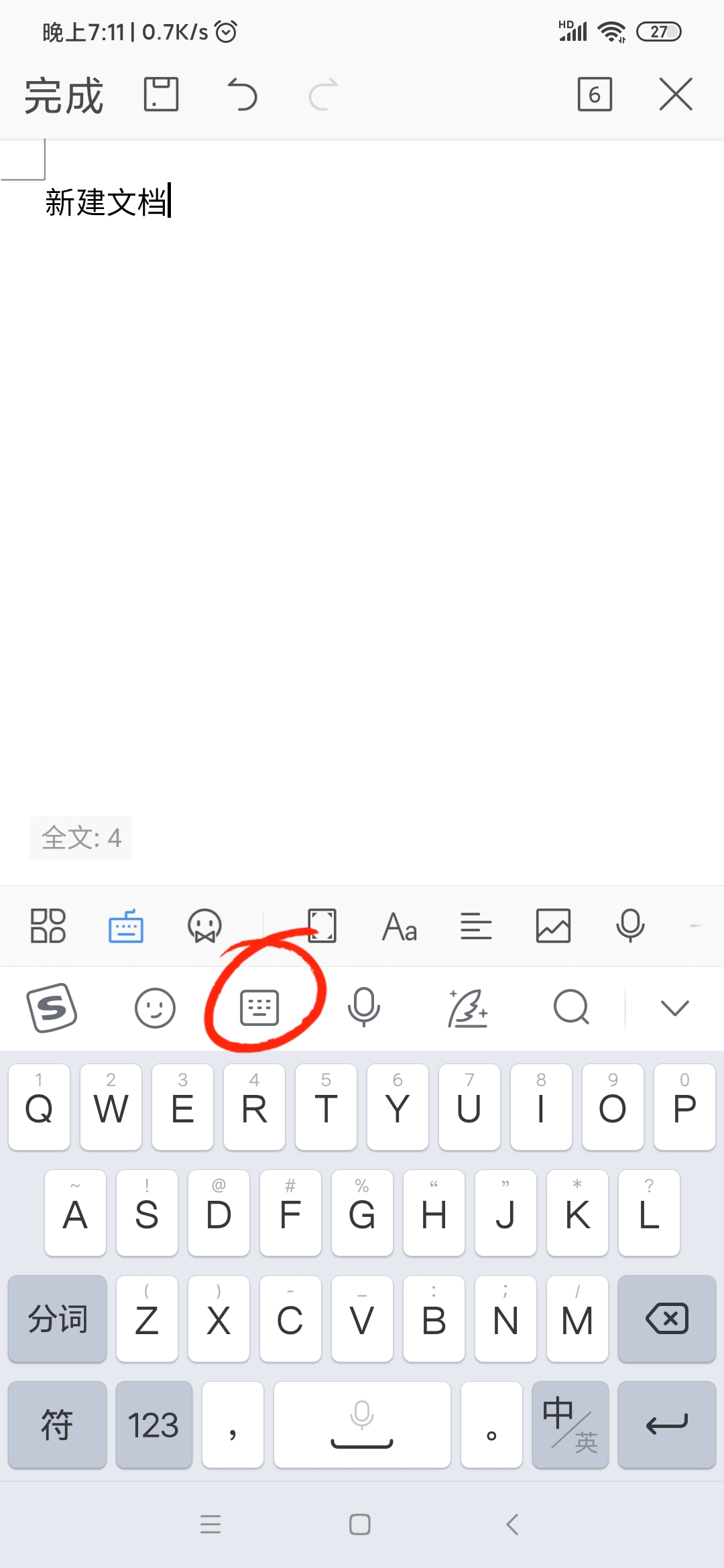The height and width of the screenshot is (1568, 724).
Task: Open paragraph alignment options
Action: tap(476, 927)
